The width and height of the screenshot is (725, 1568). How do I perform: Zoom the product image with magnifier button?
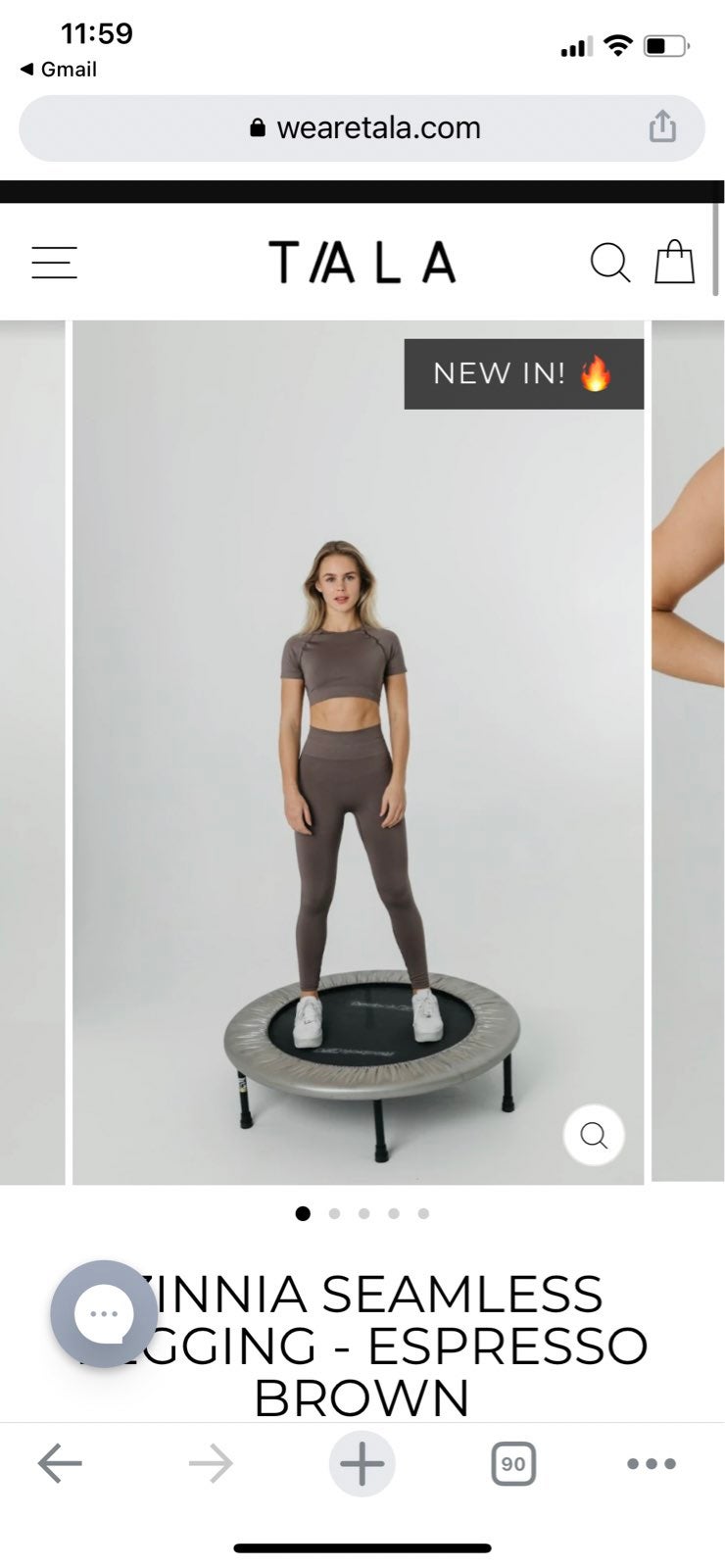pos(594,1135)
